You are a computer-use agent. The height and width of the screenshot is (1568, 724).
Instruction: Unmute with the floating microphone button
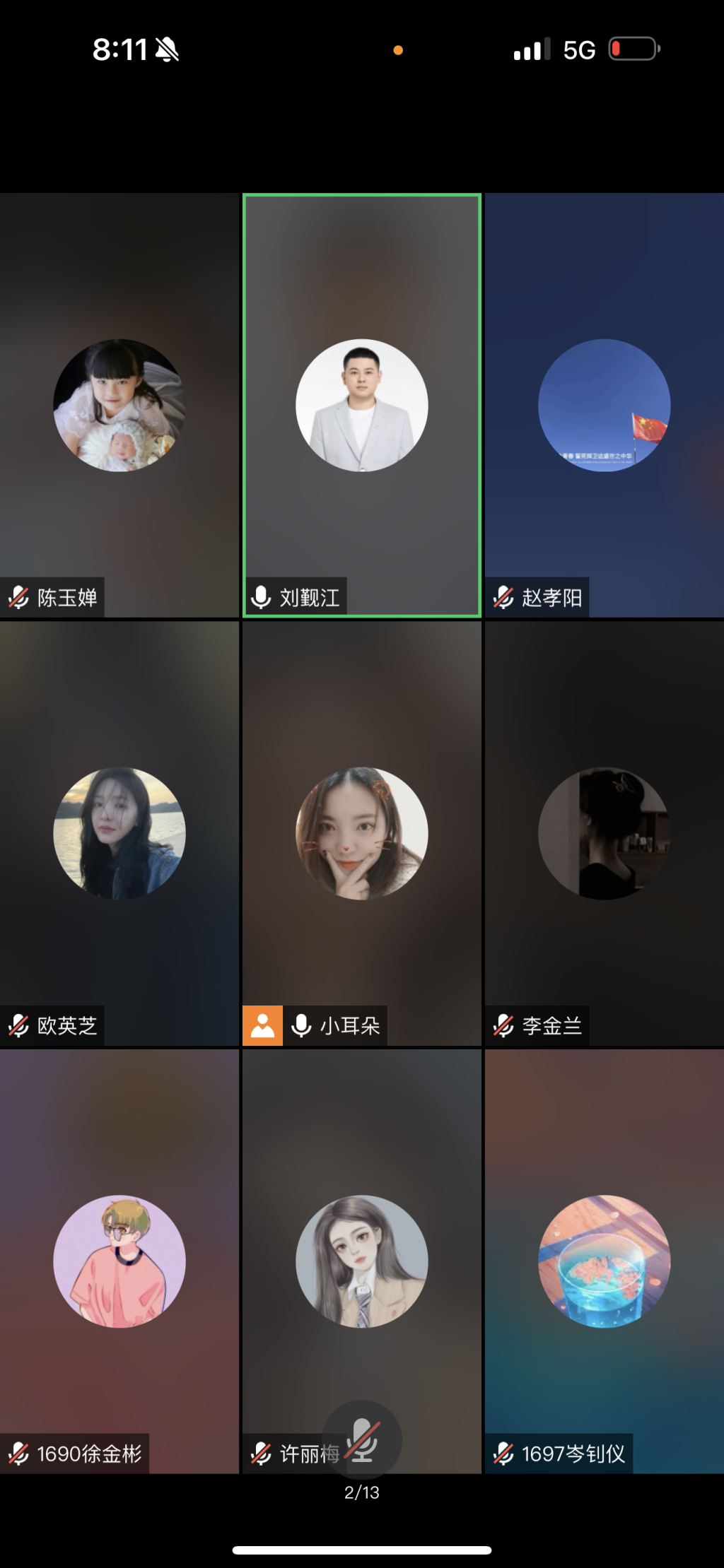(x=362, y=1439)
